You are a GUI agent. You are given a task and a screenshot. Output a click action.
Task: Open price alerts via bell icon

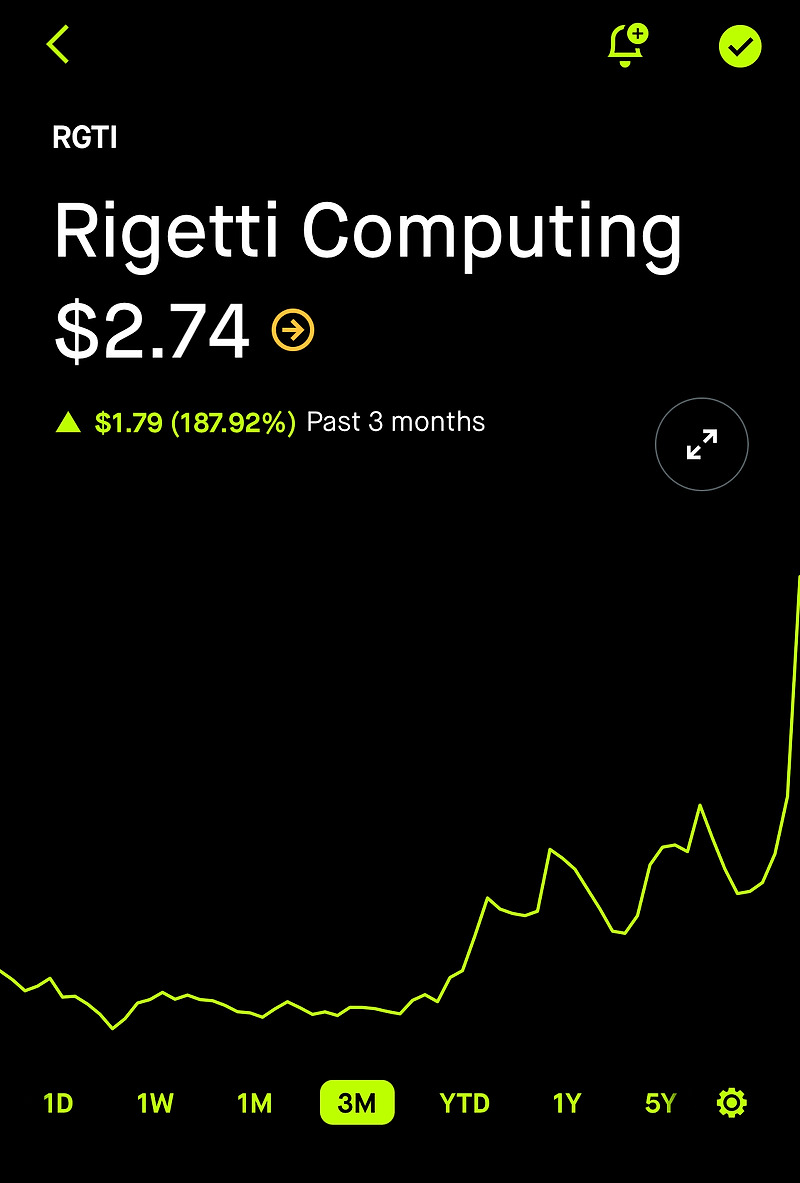point(625,47)
